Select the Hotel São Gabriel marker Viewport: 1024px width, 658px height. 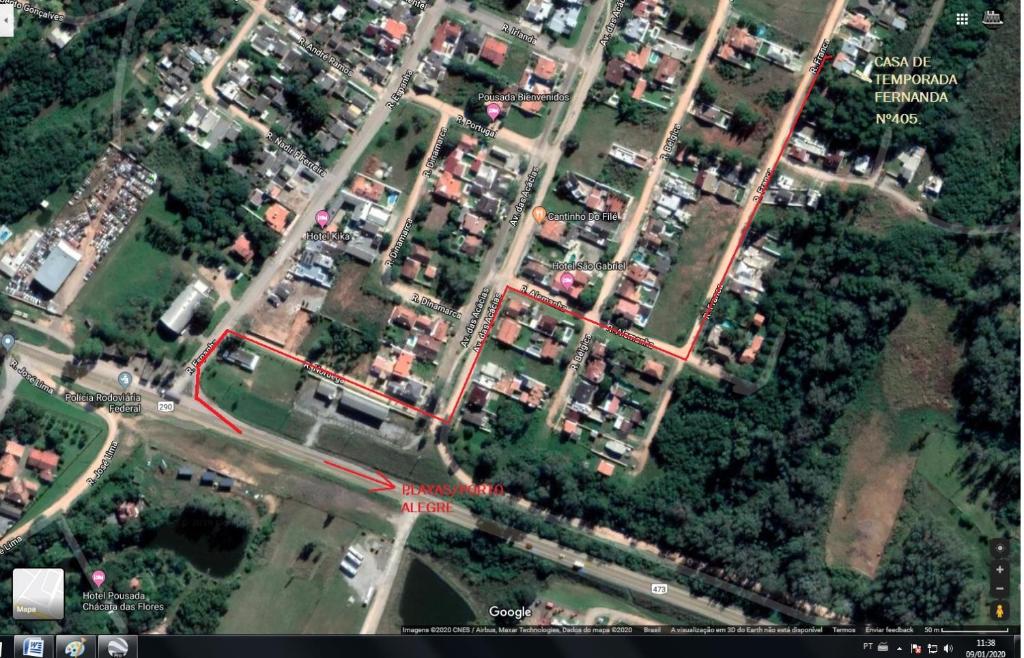click(567, 282)
